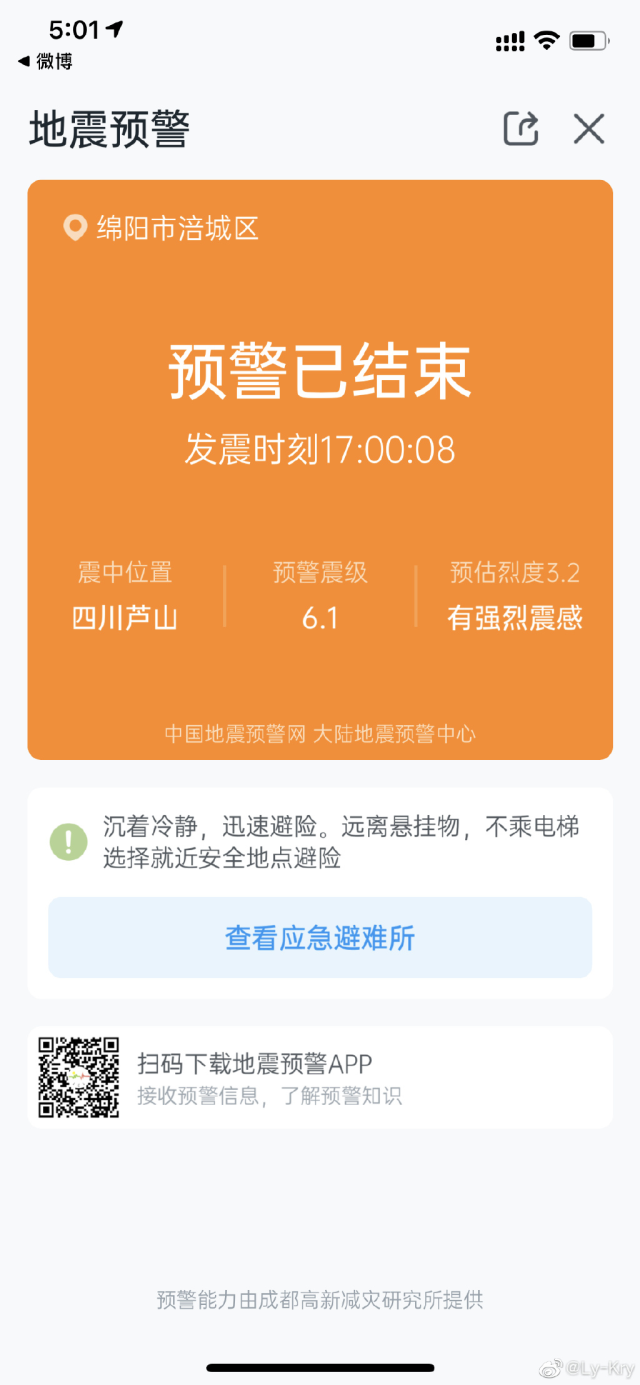Share this earthquake warning
The width and height of the screenshot is (640, 1385).
[520, 129]
